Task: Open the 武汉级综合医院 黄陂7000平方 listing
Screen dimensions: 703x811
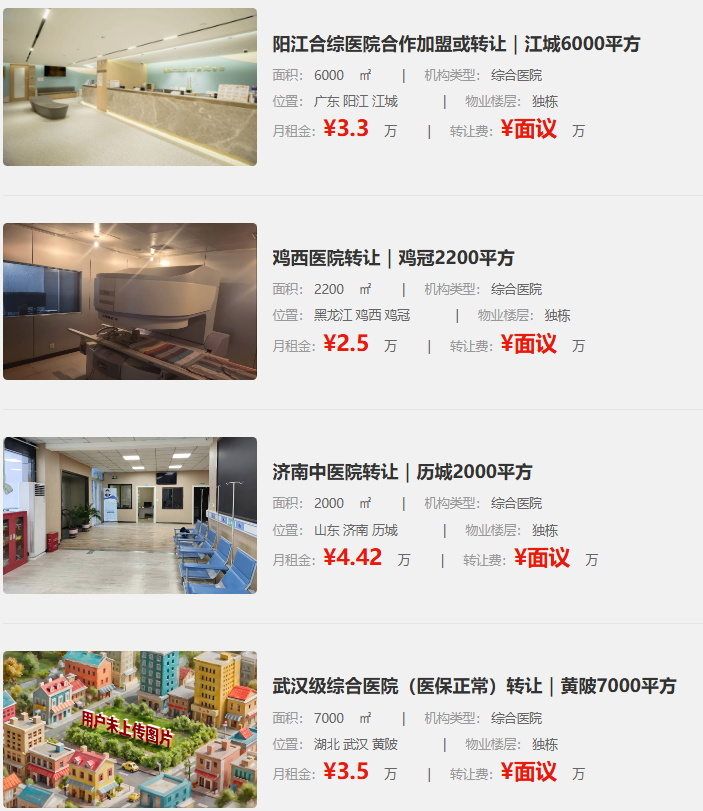Action: [x=474, y=686]
